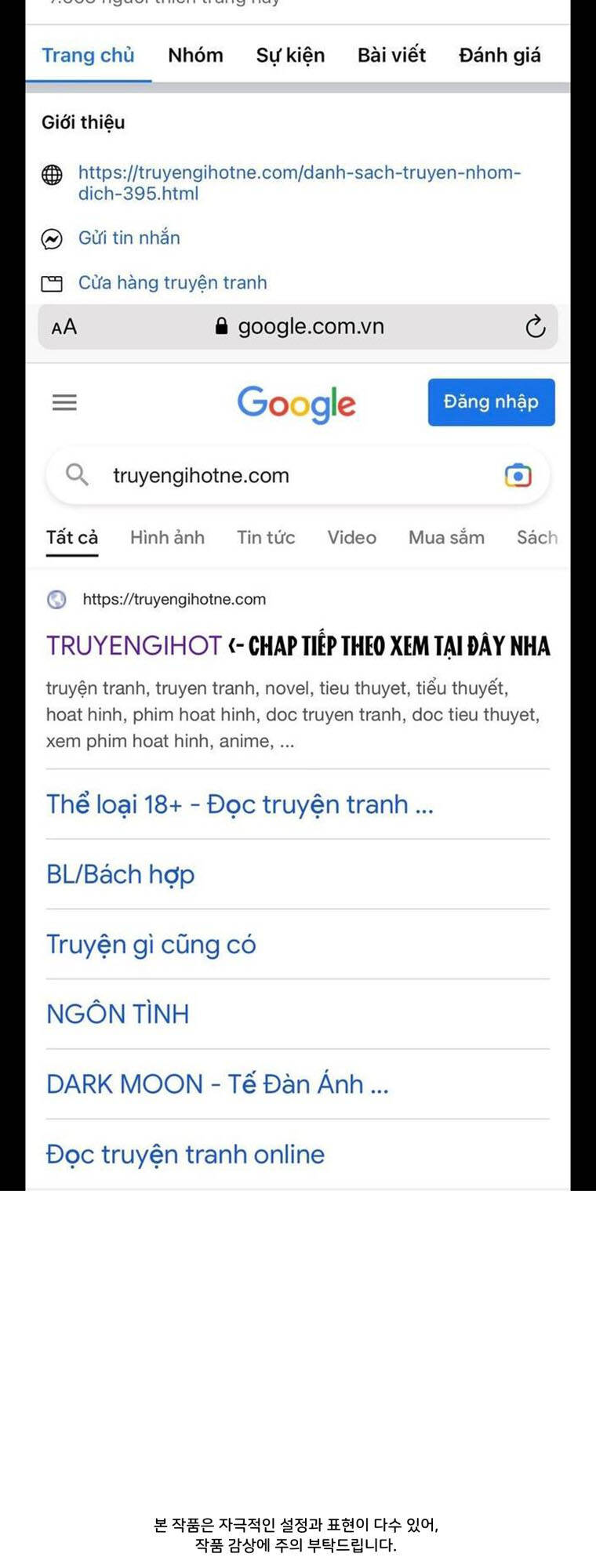Click the Google logo

click(296, 404)
